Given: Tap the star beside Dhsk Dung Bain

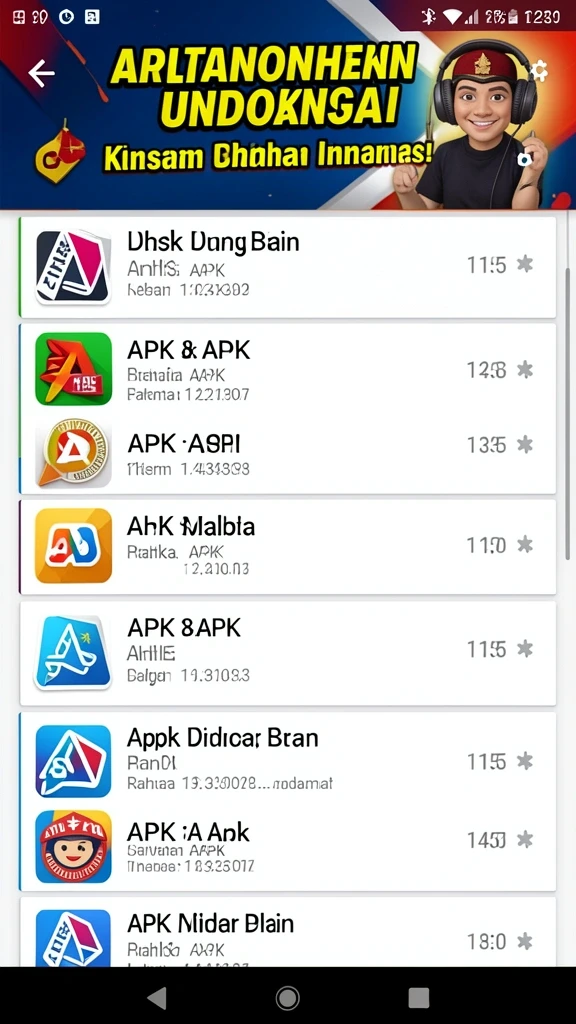Looking at the screenshot, I should coord(524,264).
